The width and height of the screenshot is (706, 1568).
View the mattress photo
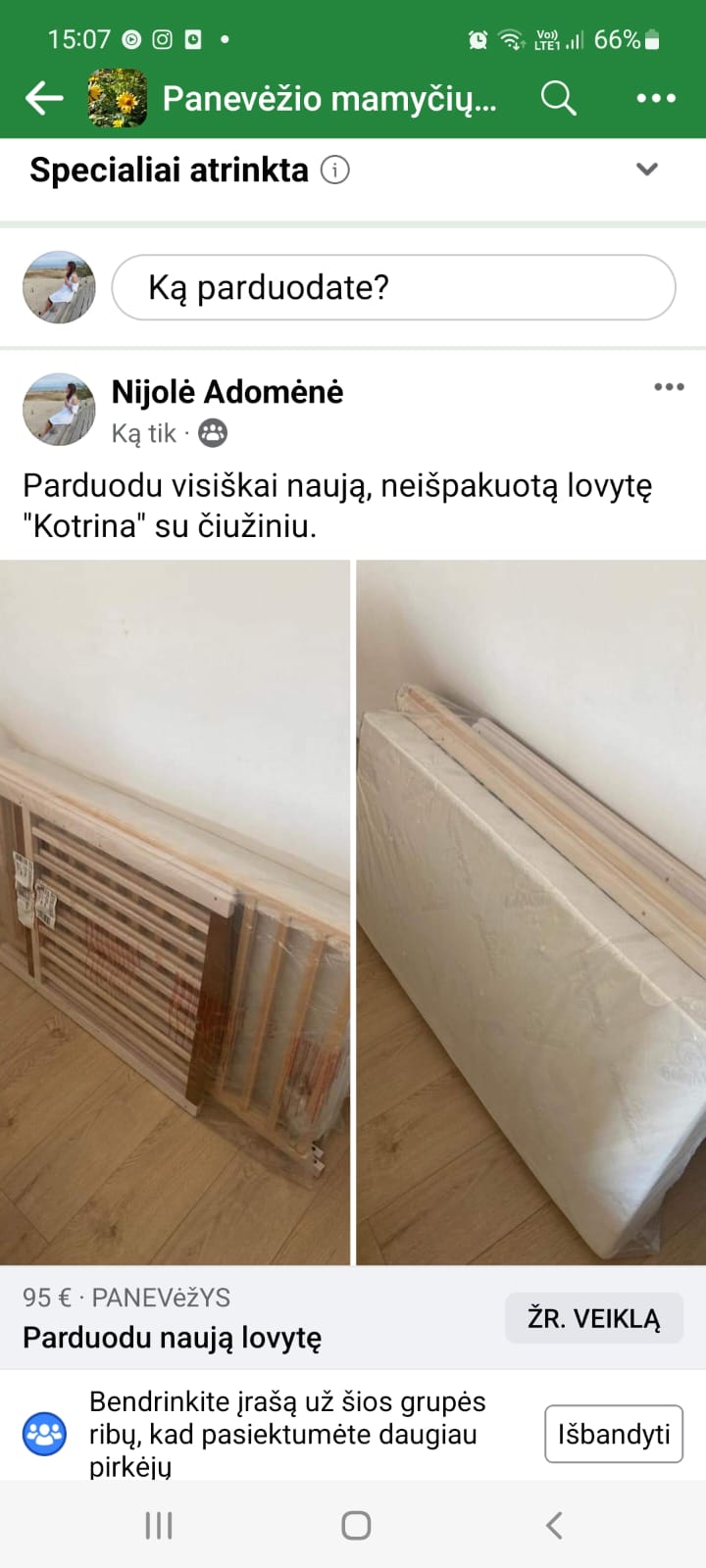pos(530,911)
